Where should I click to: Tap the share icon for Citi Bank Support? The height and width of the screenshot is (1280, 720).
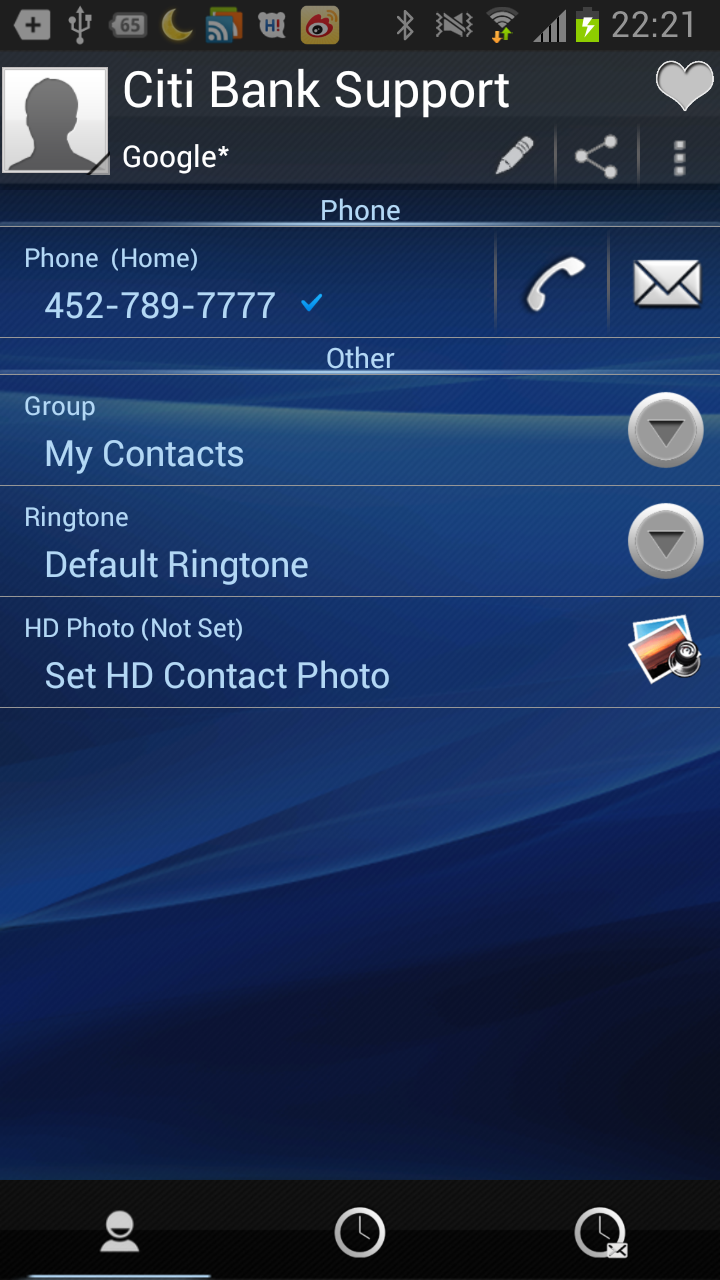tap(596, 155)
